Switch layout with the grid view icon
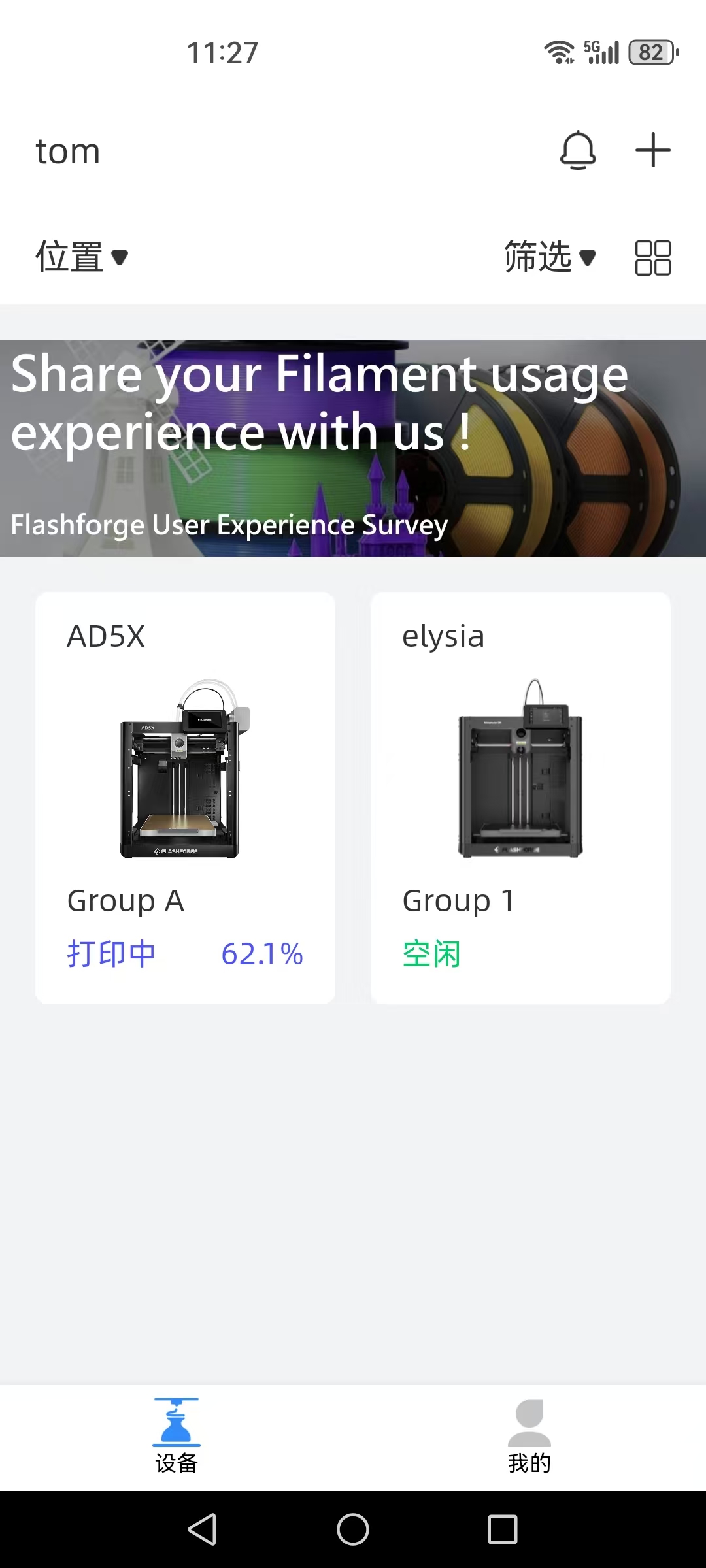 pos(652,257)
